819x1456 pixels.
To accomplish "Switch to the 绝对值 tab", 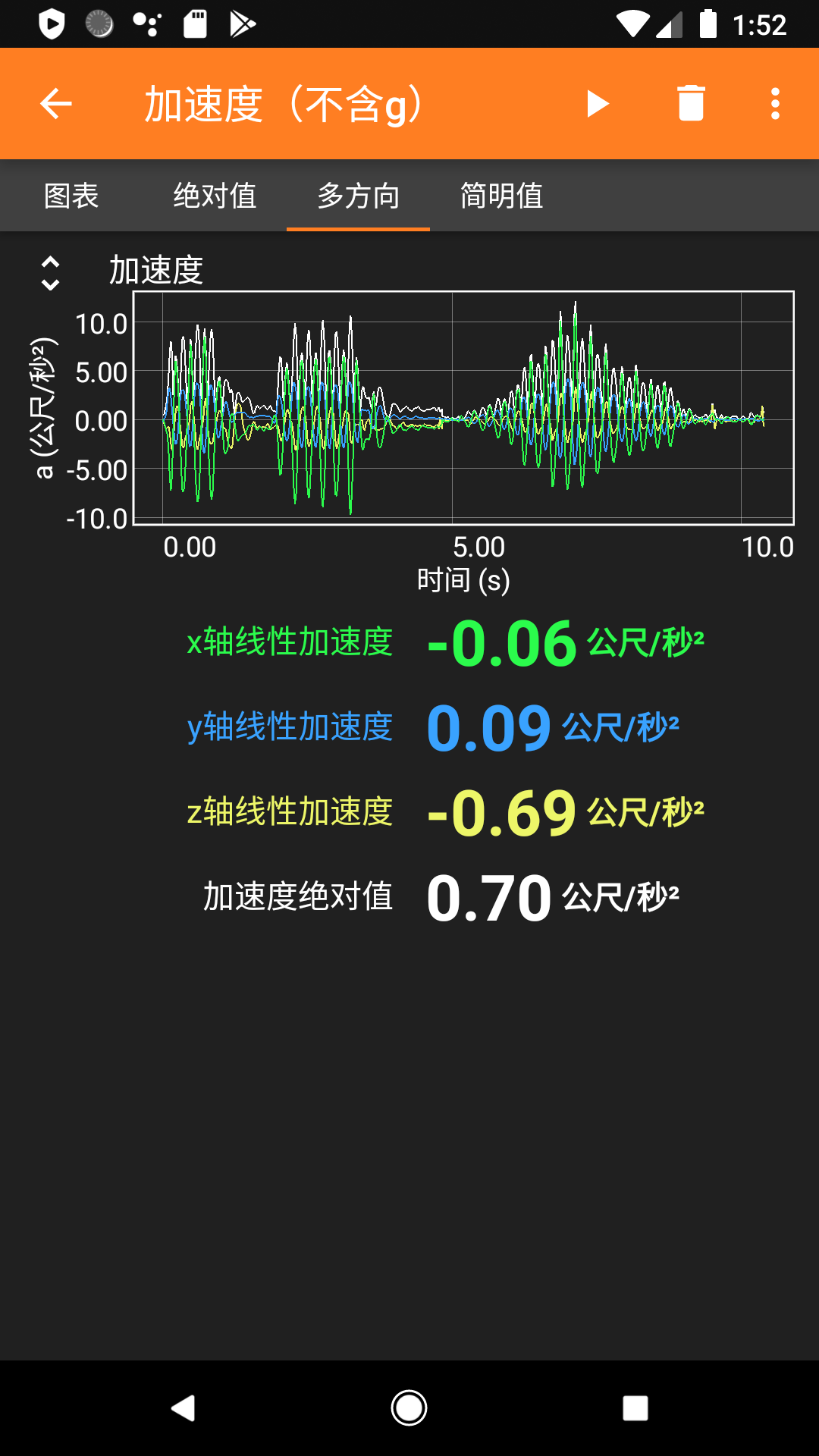I will click(215, 196).
